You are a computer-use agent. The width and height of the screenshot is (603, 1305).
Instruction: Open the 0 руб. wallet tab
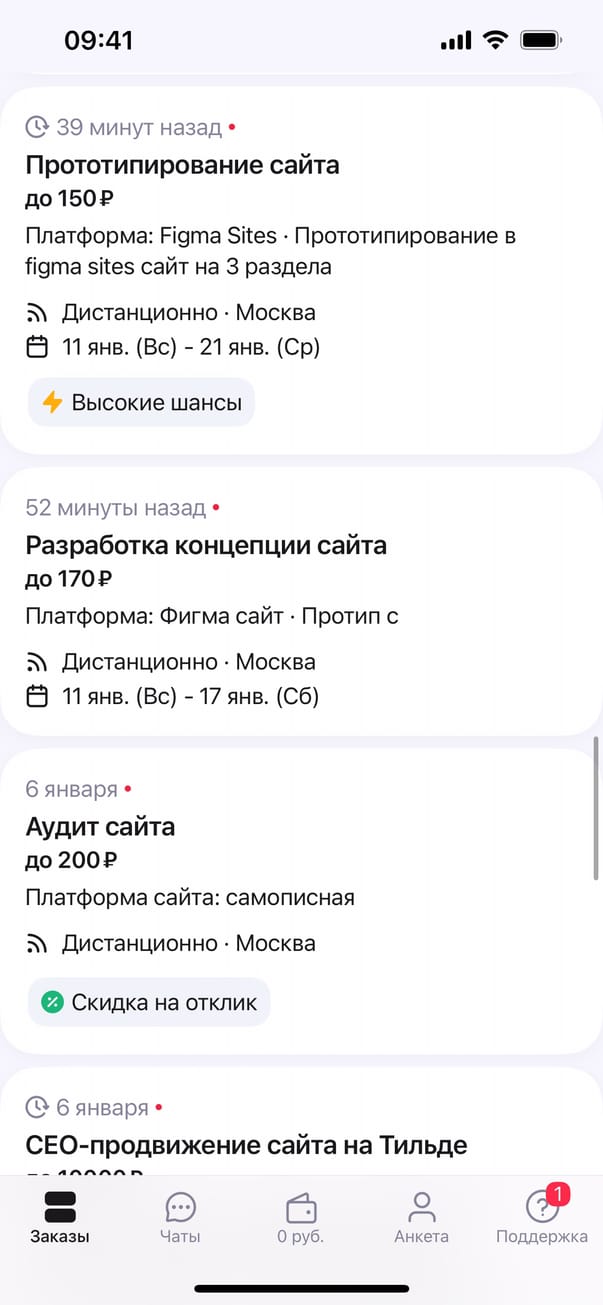click(301, 1217)
